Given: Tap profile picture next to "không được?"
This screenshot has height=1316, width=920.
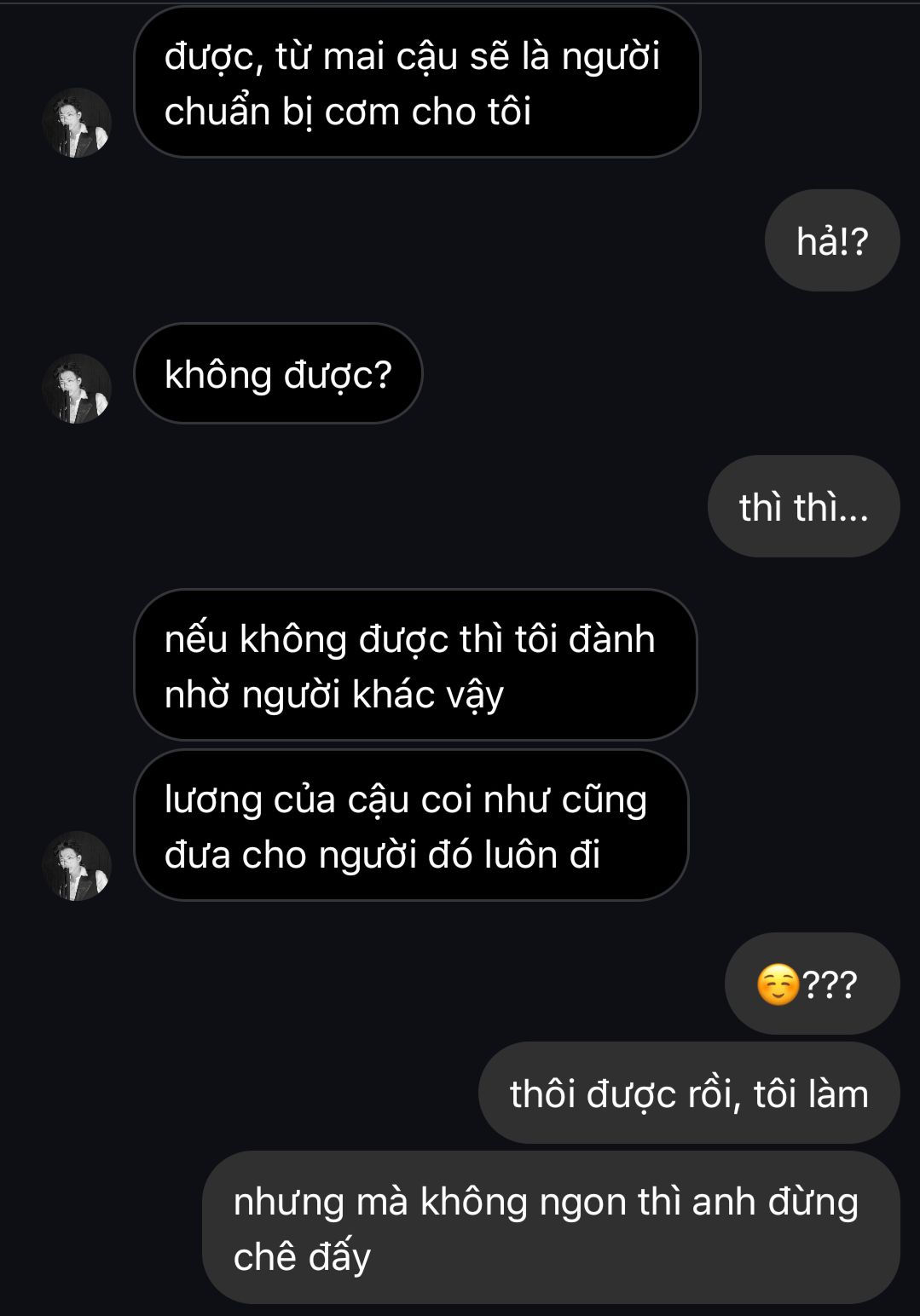Looking at the screenshot, I should click(77, 389).
